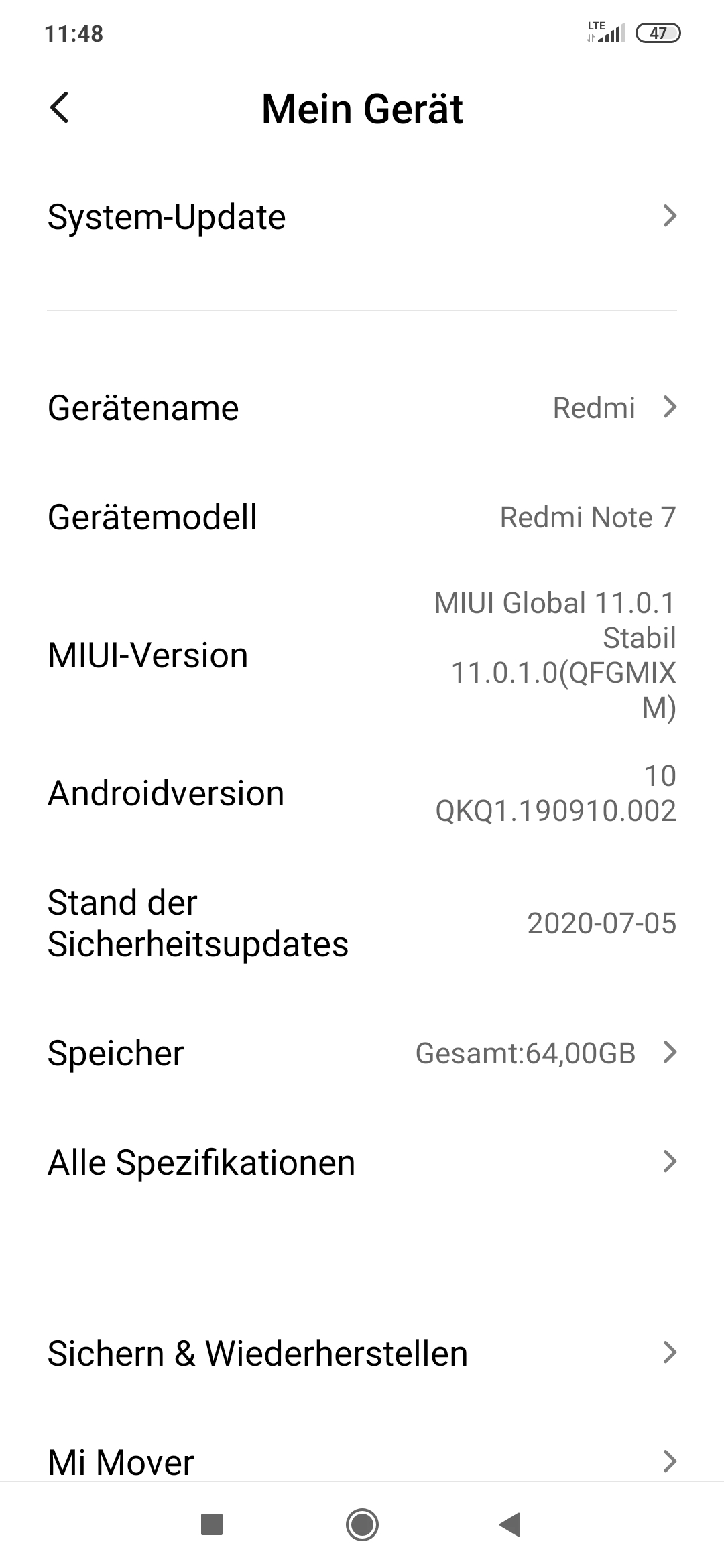Open Sichern & Wiederherstellen

362,1352
